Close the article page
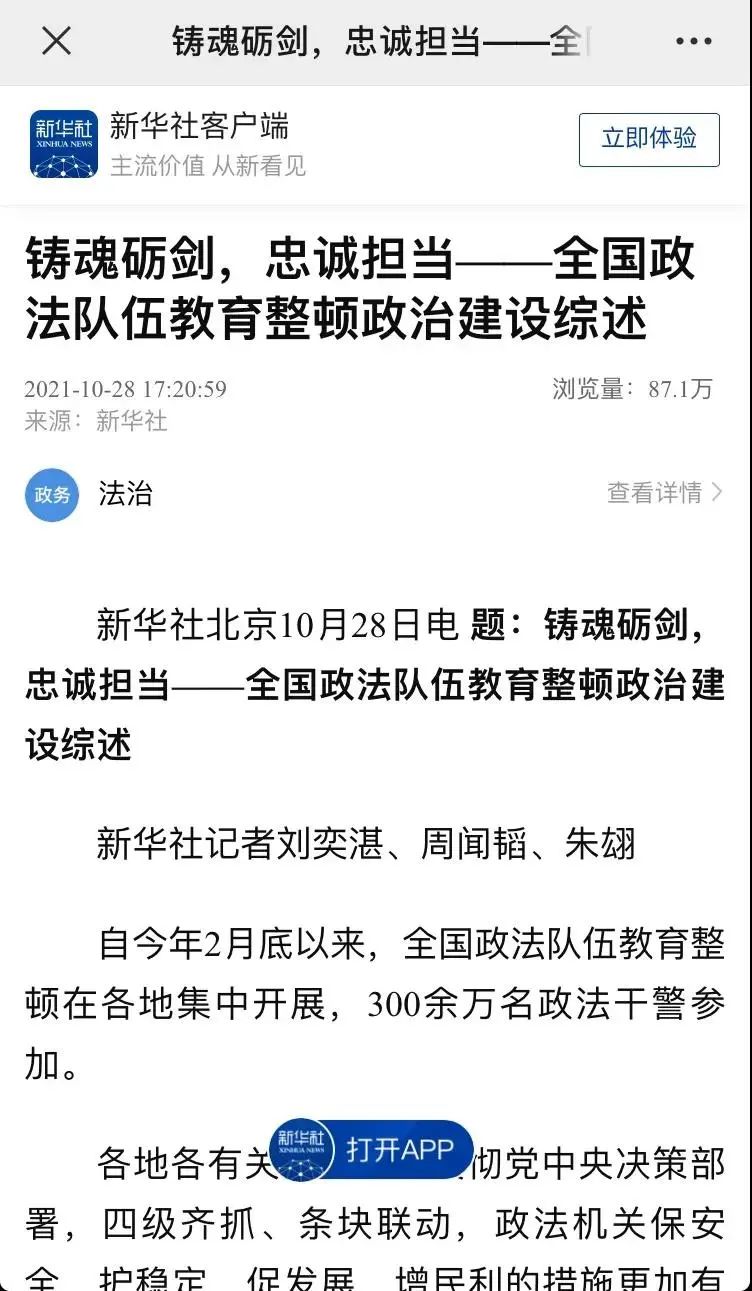Image resolution: width=752 pixels, height=1291 pixels. (56, 41)
